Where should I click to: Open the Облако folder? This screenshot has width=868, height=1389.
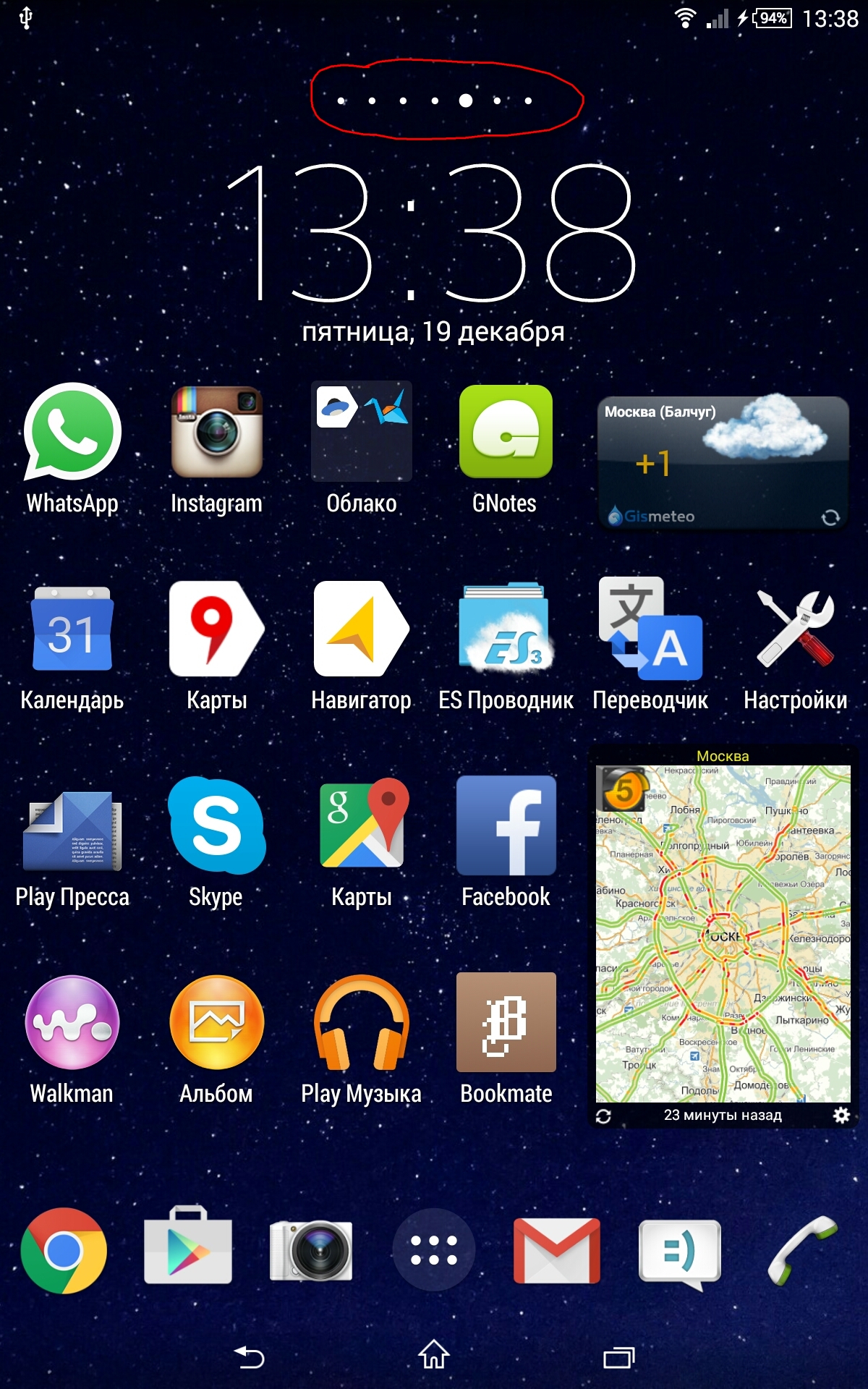(361, 433)
